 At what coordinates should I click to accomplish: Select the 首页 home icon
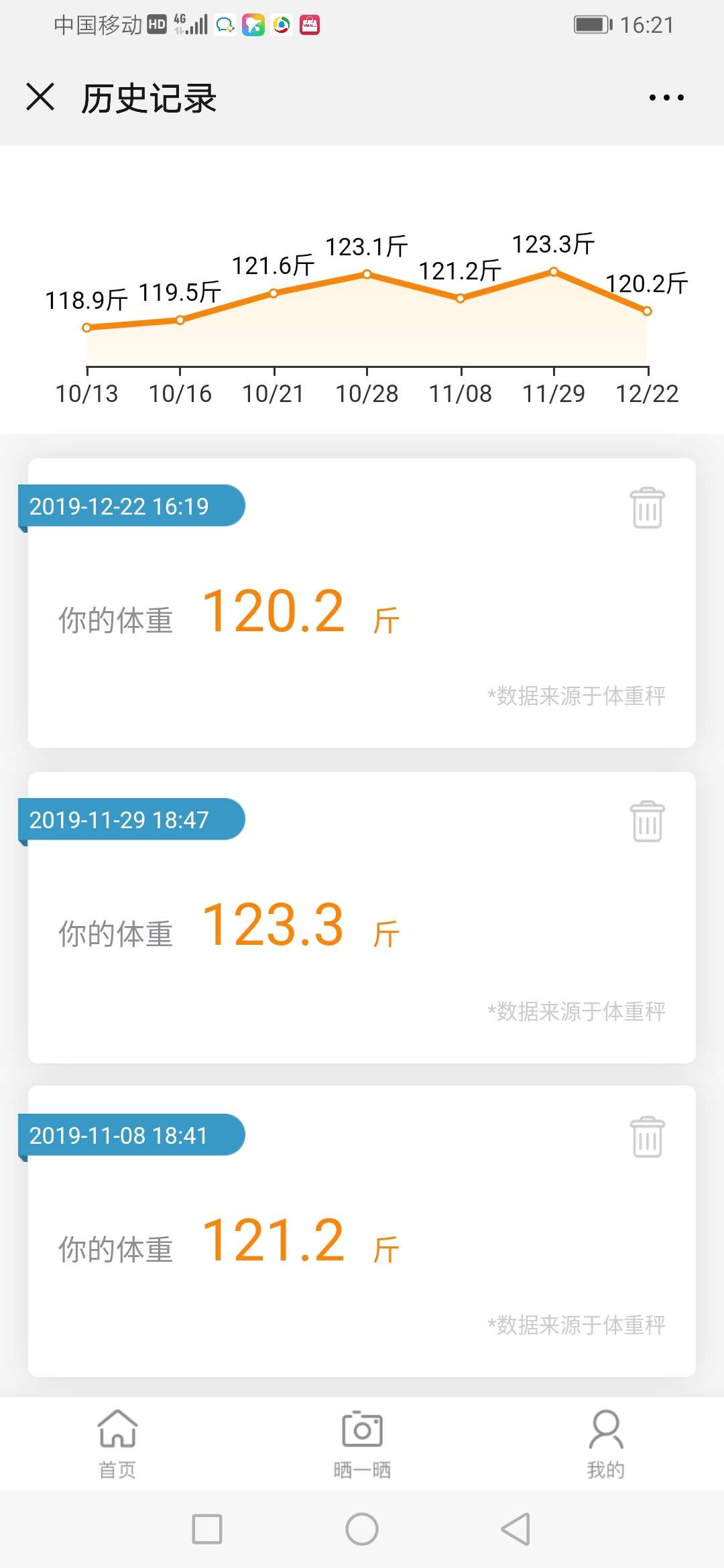(117, 1431)
